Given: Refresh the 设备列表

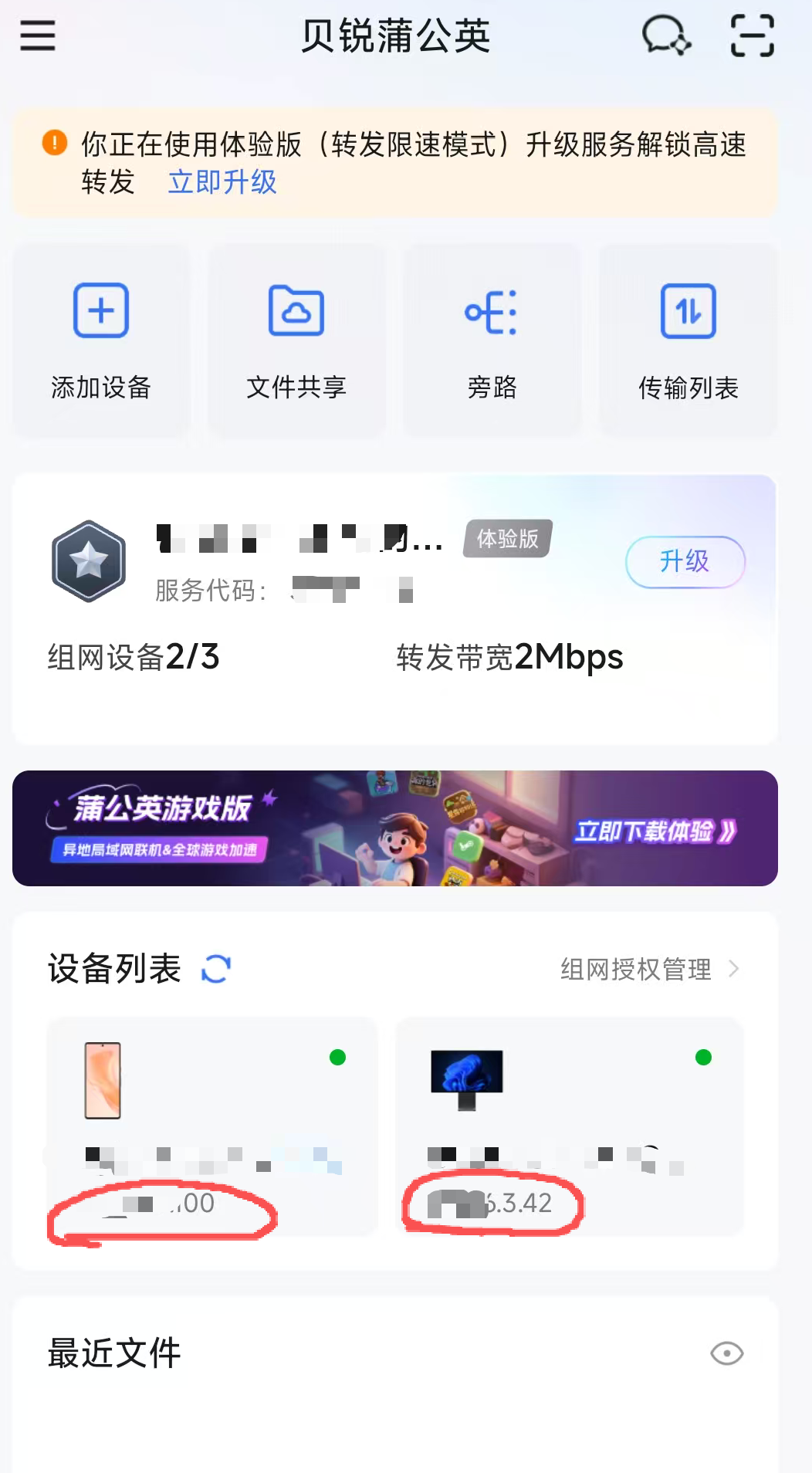Looking at the screenshot, I should (216, 968).
